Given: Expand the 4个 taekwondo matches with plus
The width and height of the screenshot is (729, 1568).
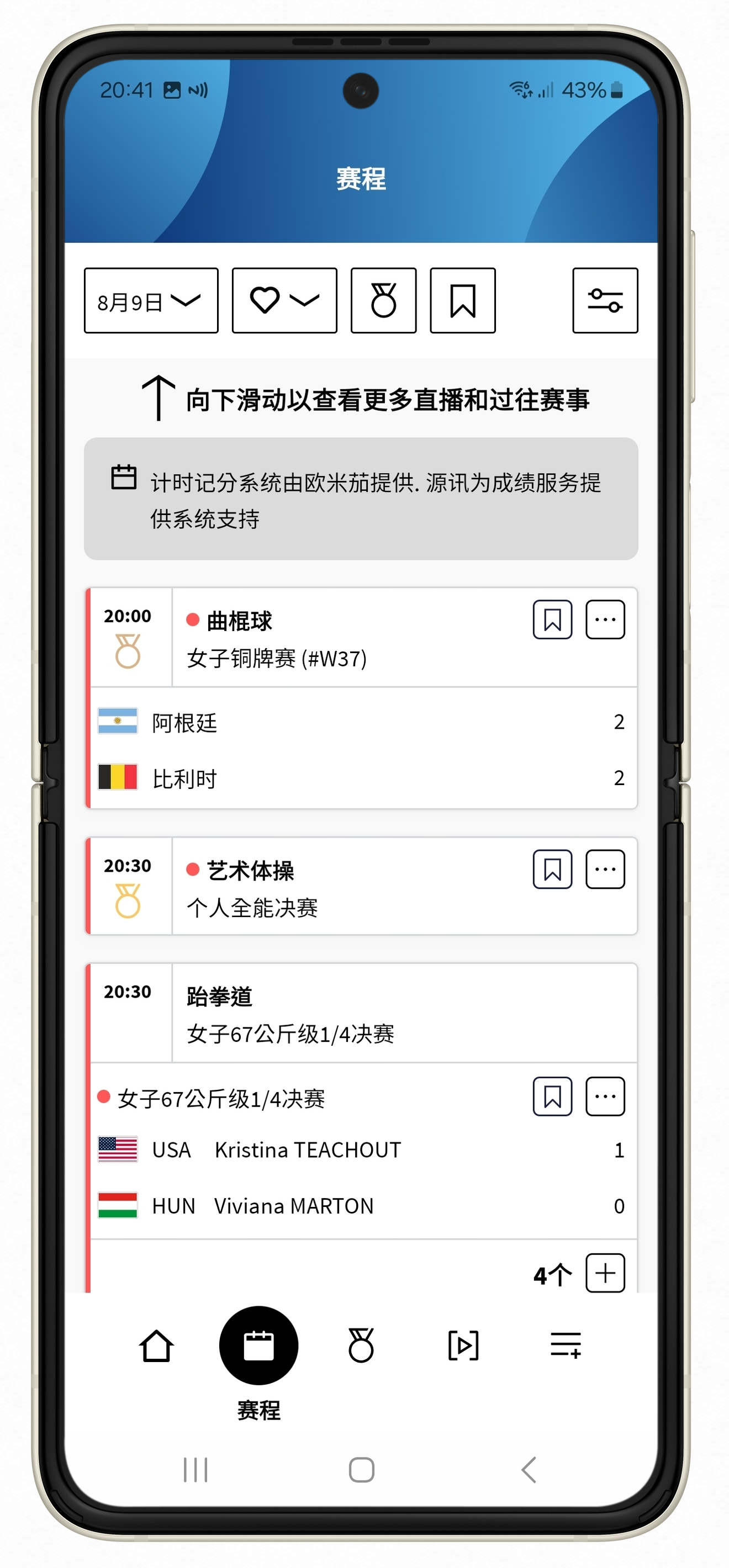Looking at the screenshot, I should (x=605, y=1273).
